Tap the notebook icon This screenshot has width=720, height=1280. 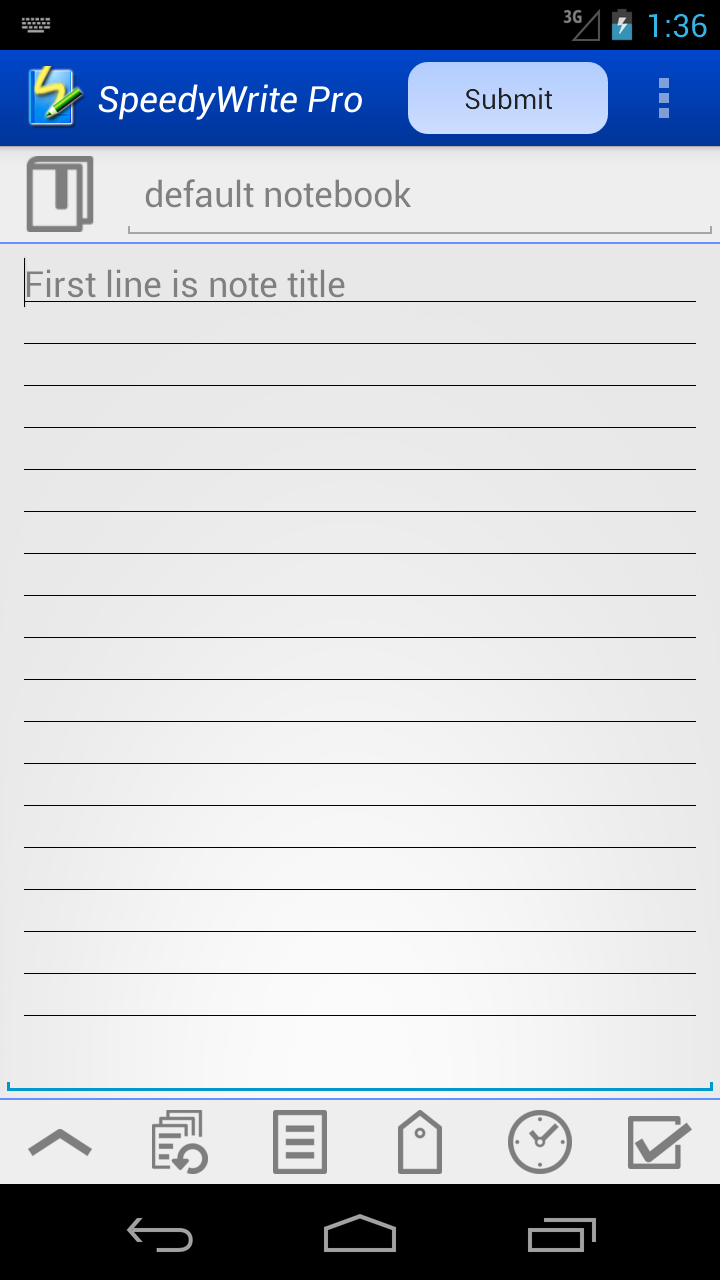pos(60,194)
